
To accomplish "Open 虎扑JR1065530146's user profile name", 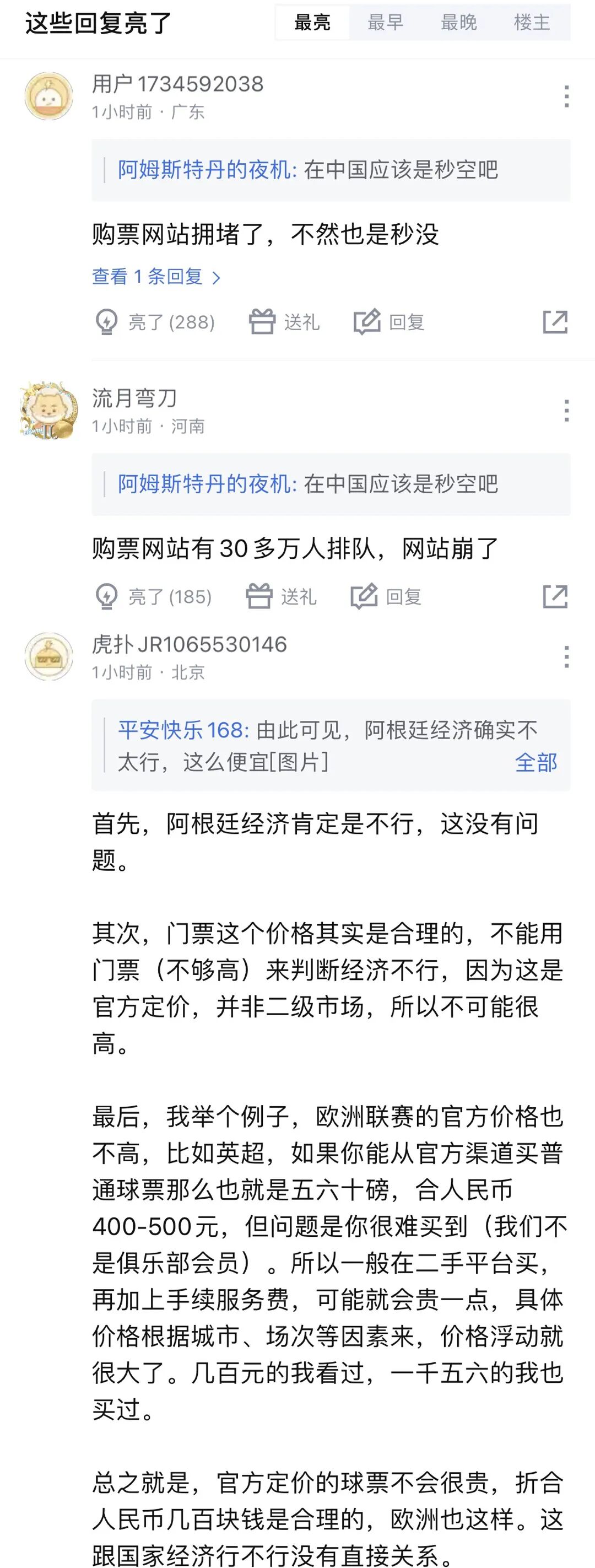I will [189, 644].
